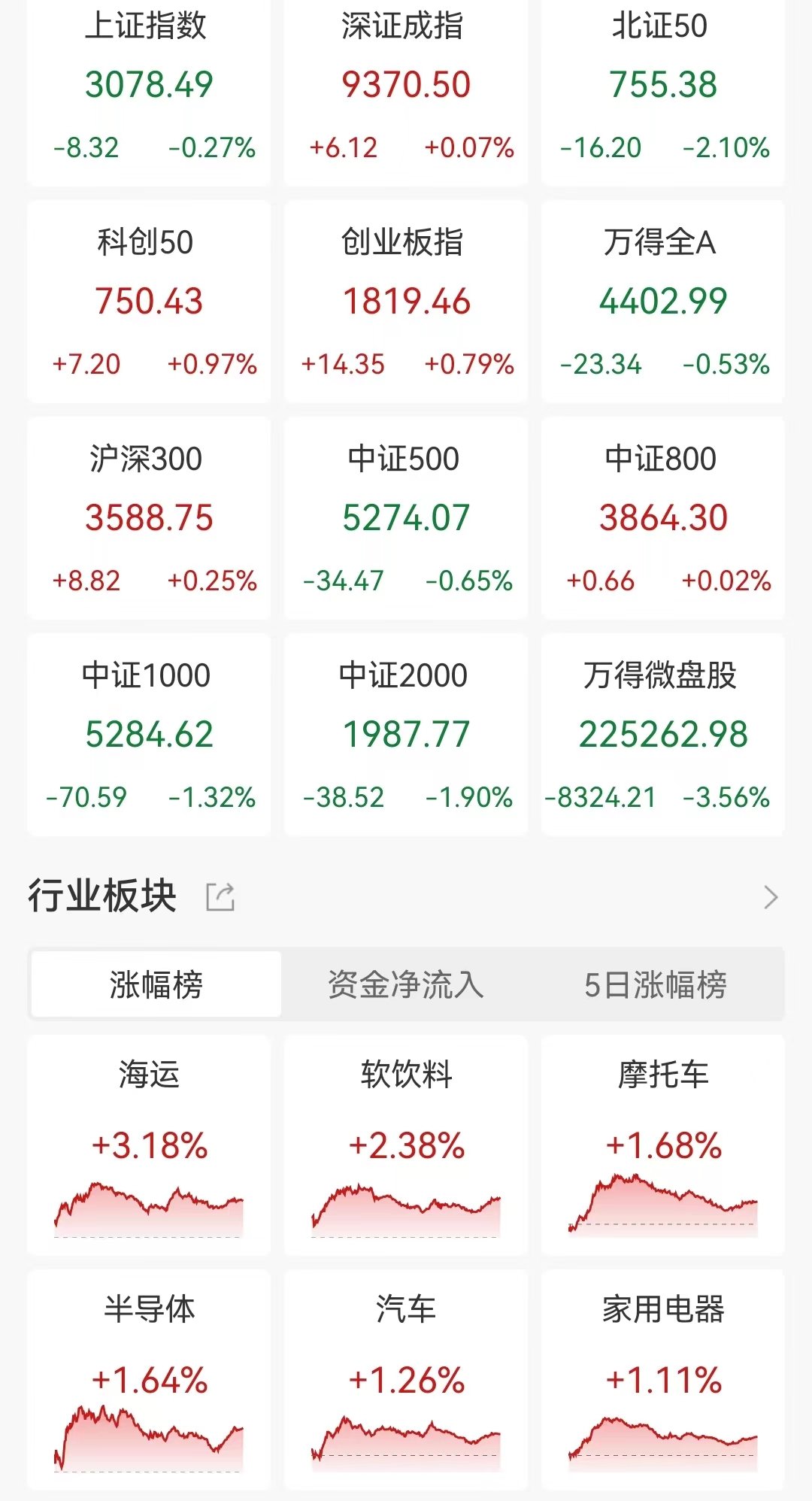812x1501 pixels.
Task: Open the 中证500 index card
Action: tap(406, 518)
